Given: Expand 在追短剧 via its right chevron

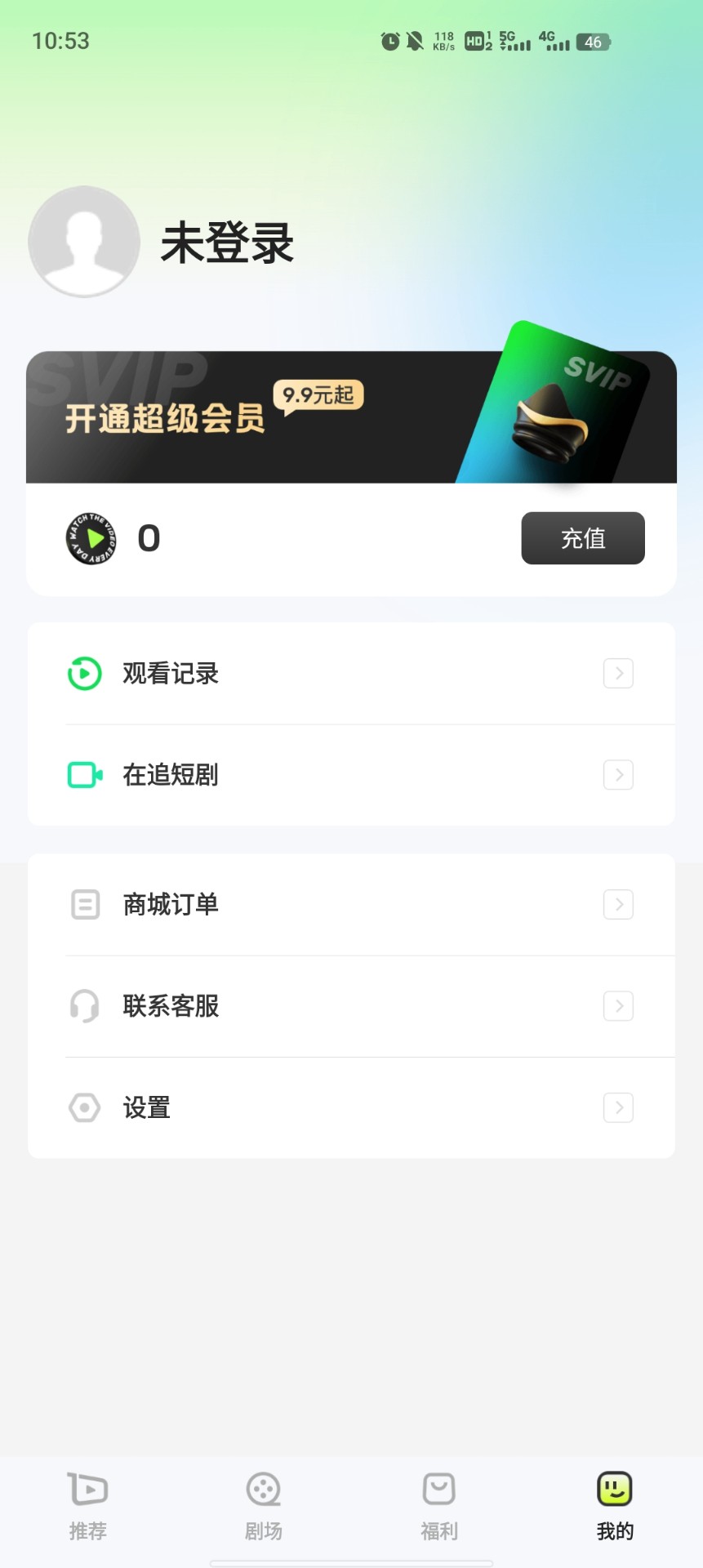Looking at the screenshot, I should pos(618,774).
